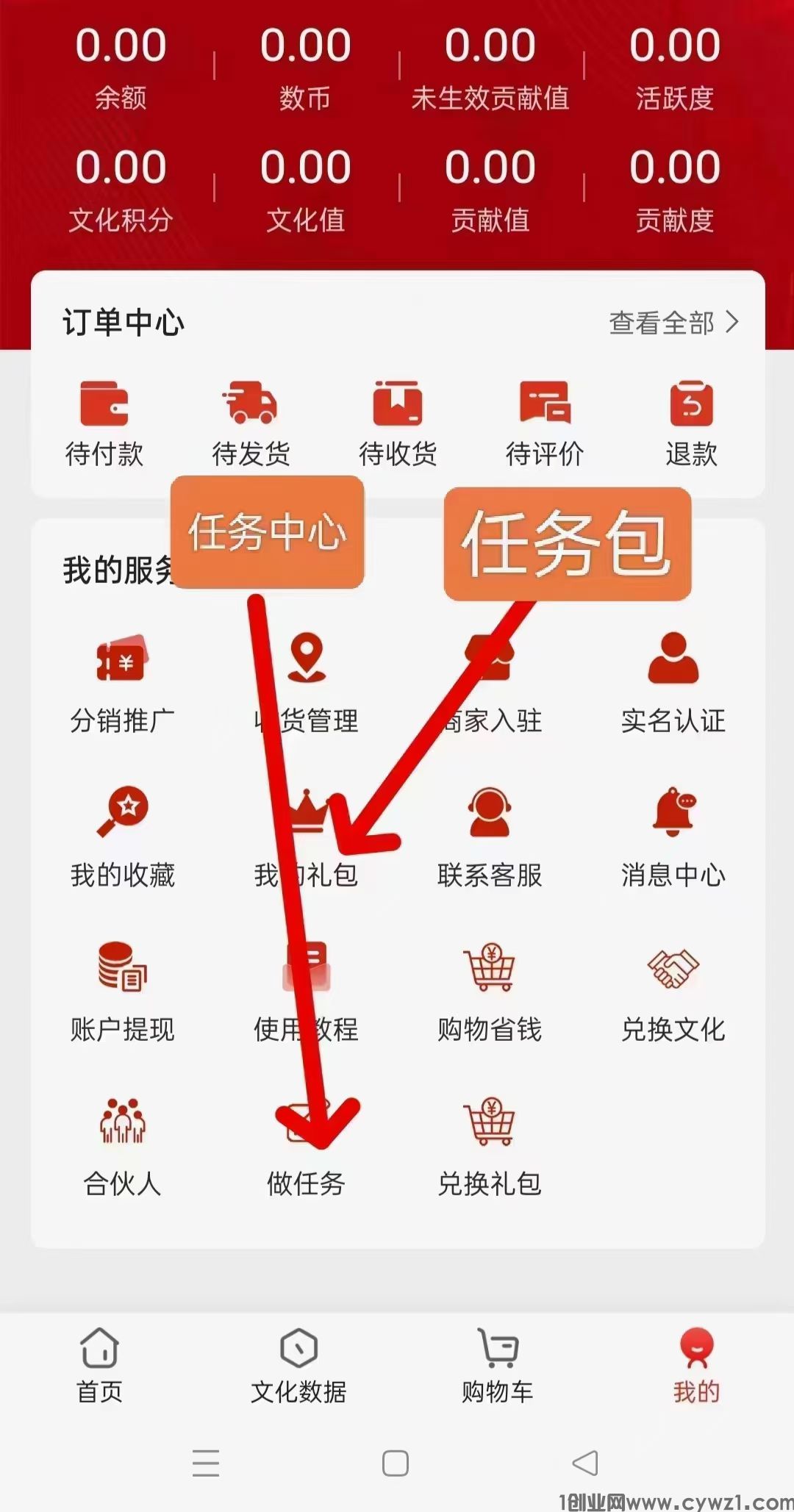Switch to 首页 home tab
794x1512 pixels.
point(99,1366)
